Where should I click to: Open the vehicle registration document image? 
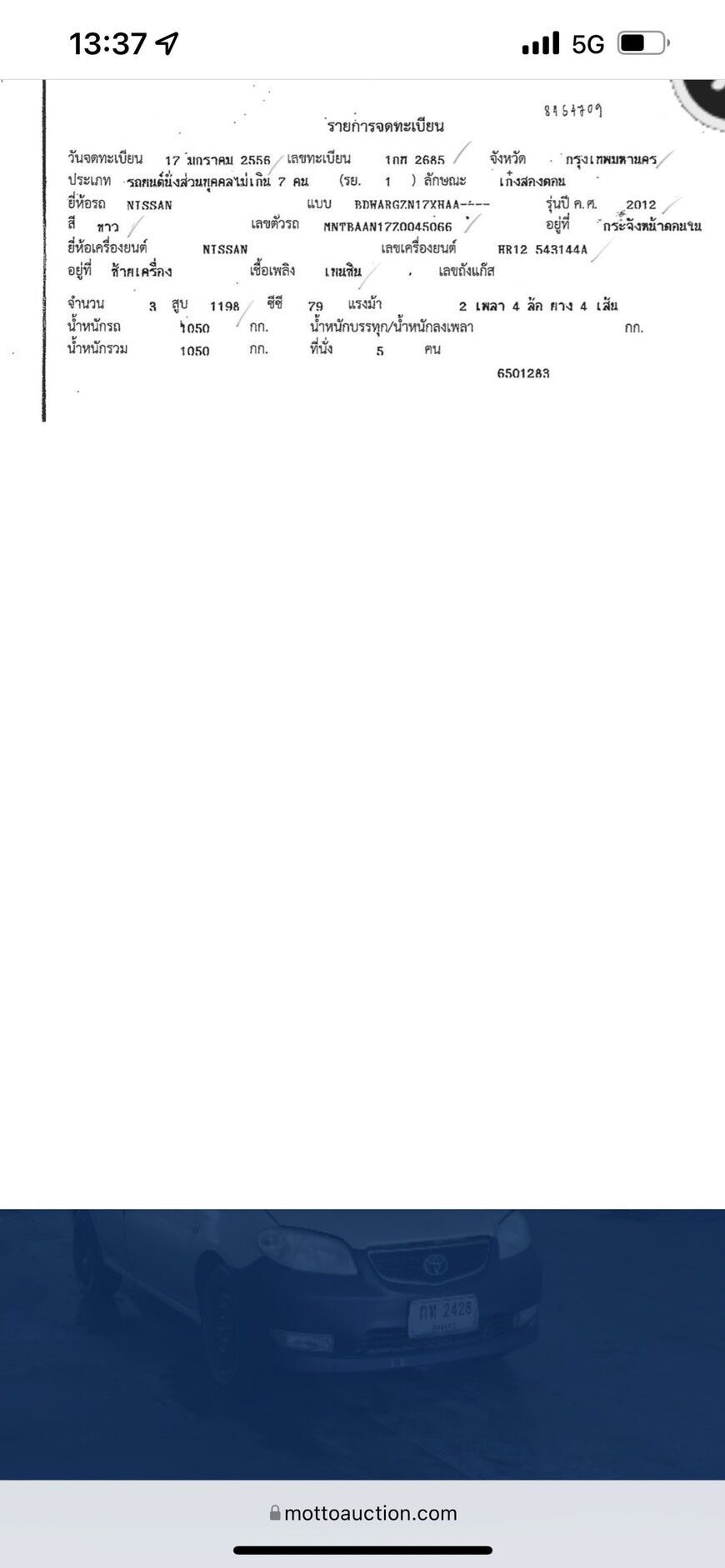362,251
